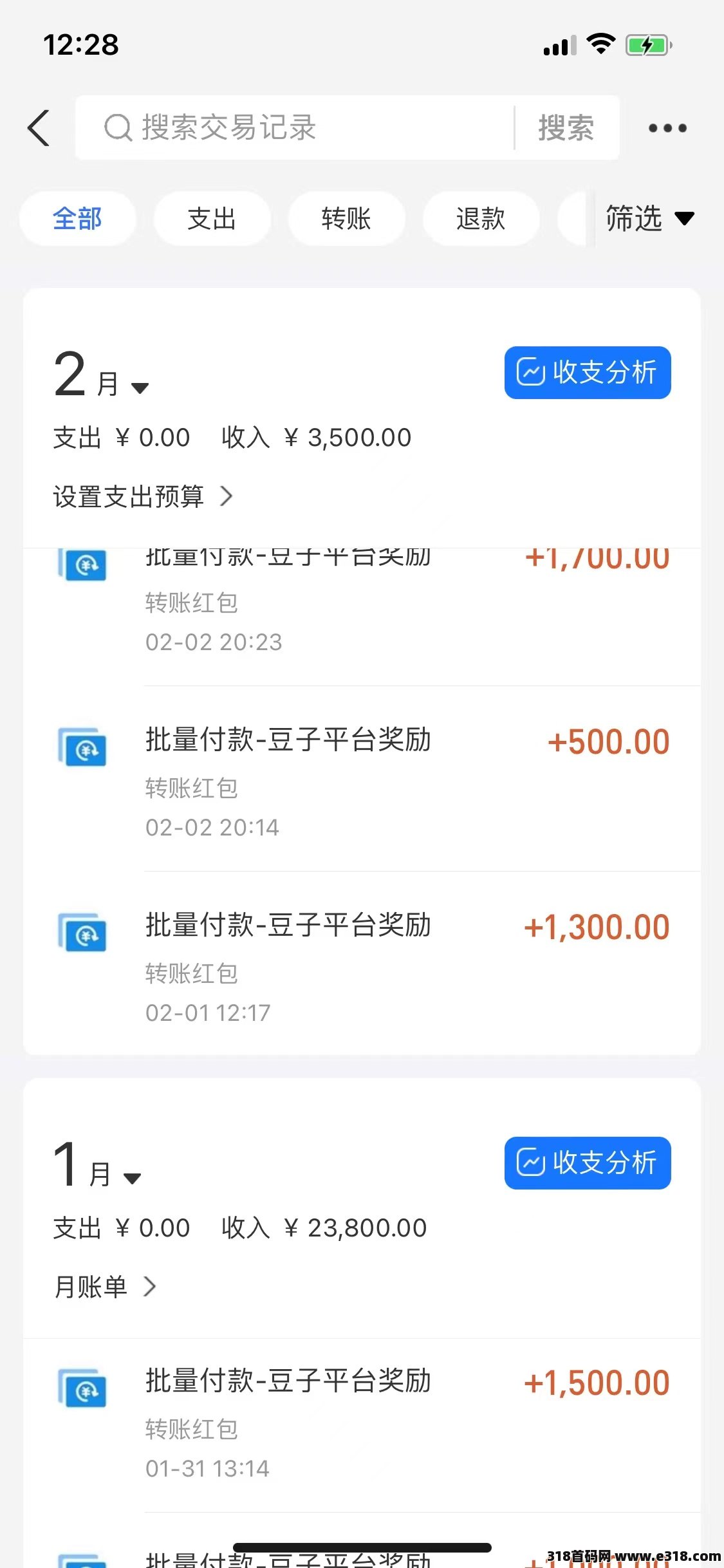The height and width of the screenshot is (1568, 724).
Task: Open 收支分析 for January
Action: (588, 1162)
